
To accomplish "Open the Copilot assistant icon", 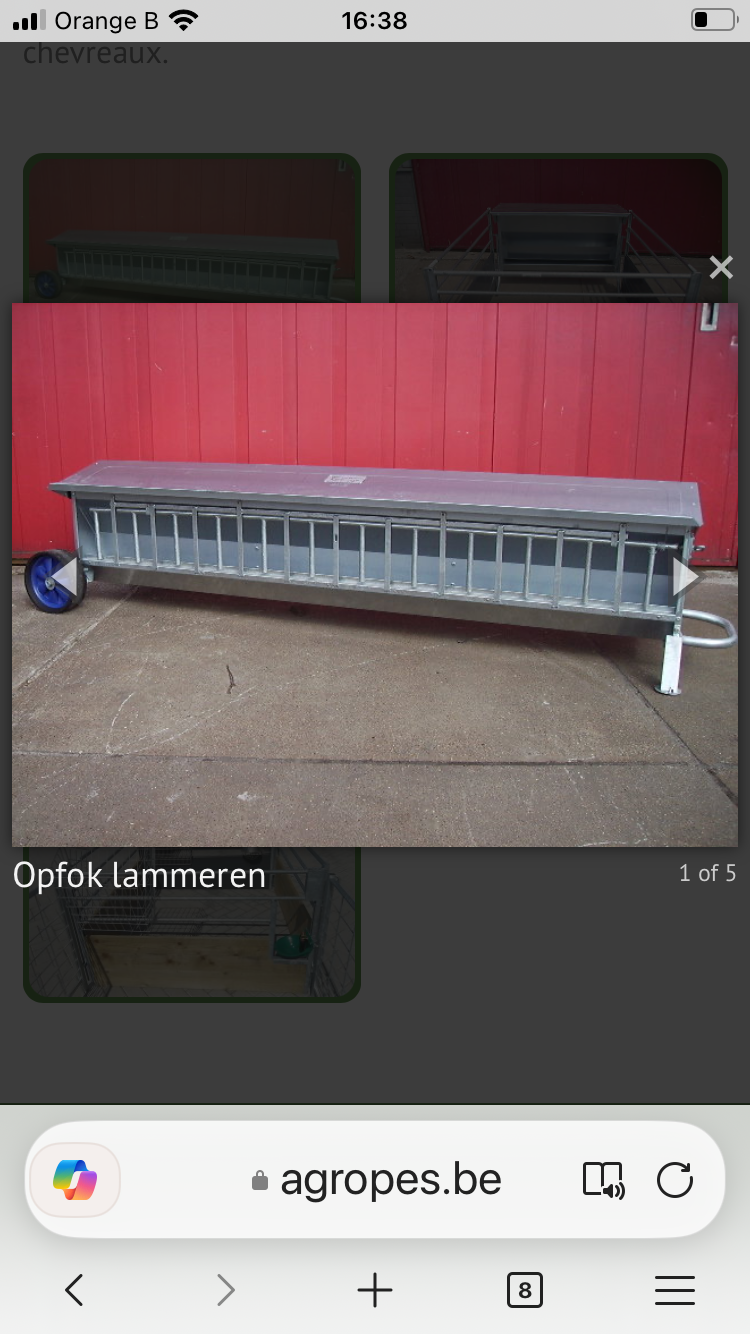I will tap(76, 1180).
